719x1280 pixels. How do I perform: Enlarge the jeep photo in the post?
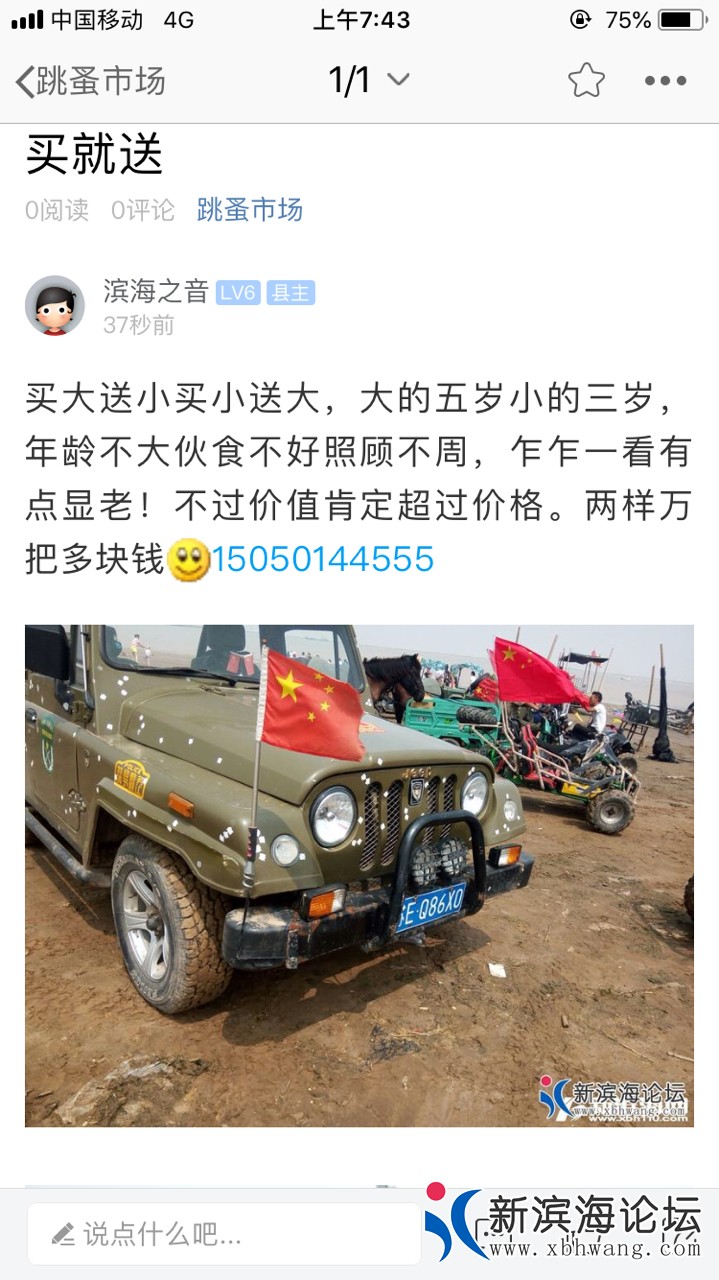tap(359, 875)
